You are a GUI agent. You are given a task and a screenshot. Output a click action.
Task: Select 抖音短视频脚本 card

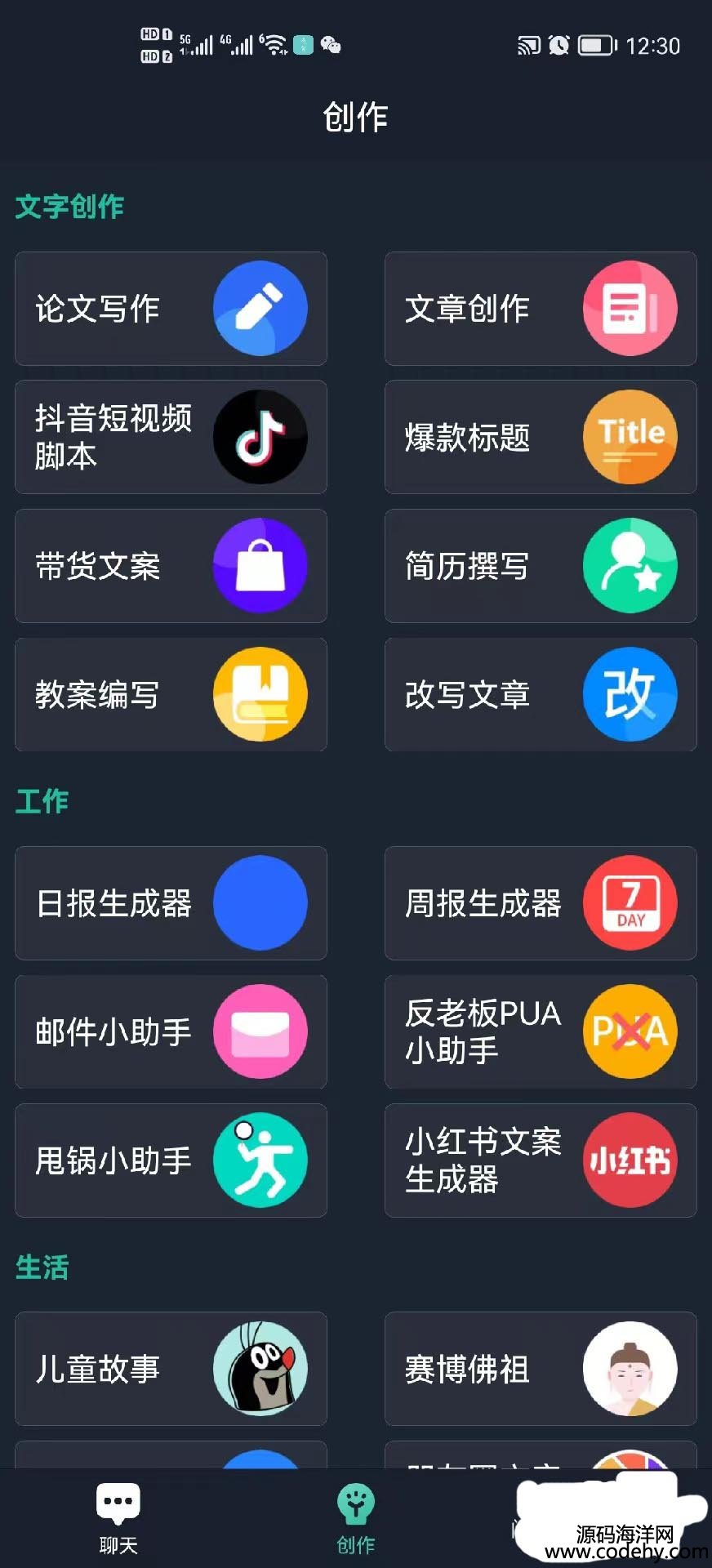pos(171,437)
